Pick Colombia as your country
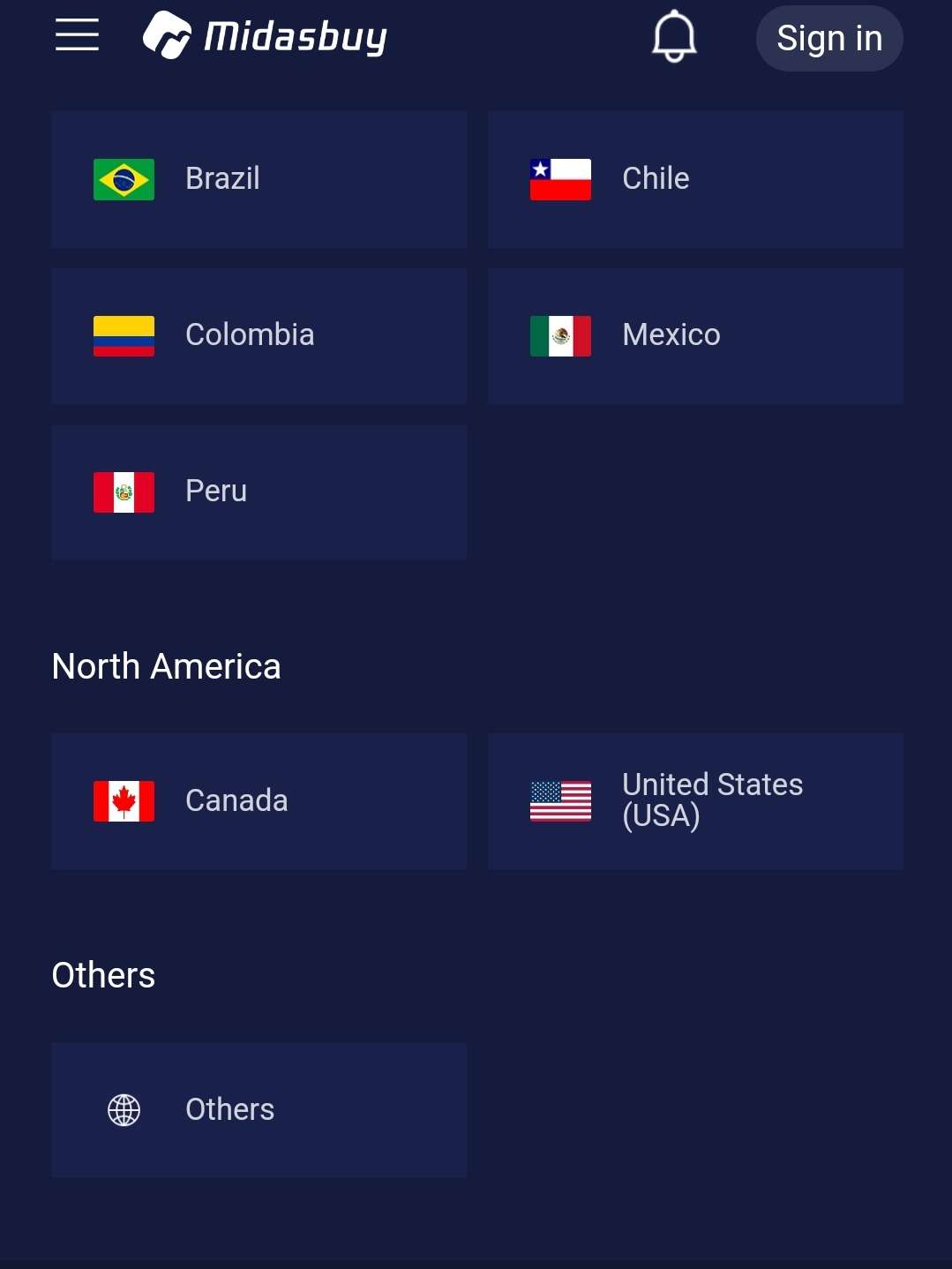 (x=259, y=336)
